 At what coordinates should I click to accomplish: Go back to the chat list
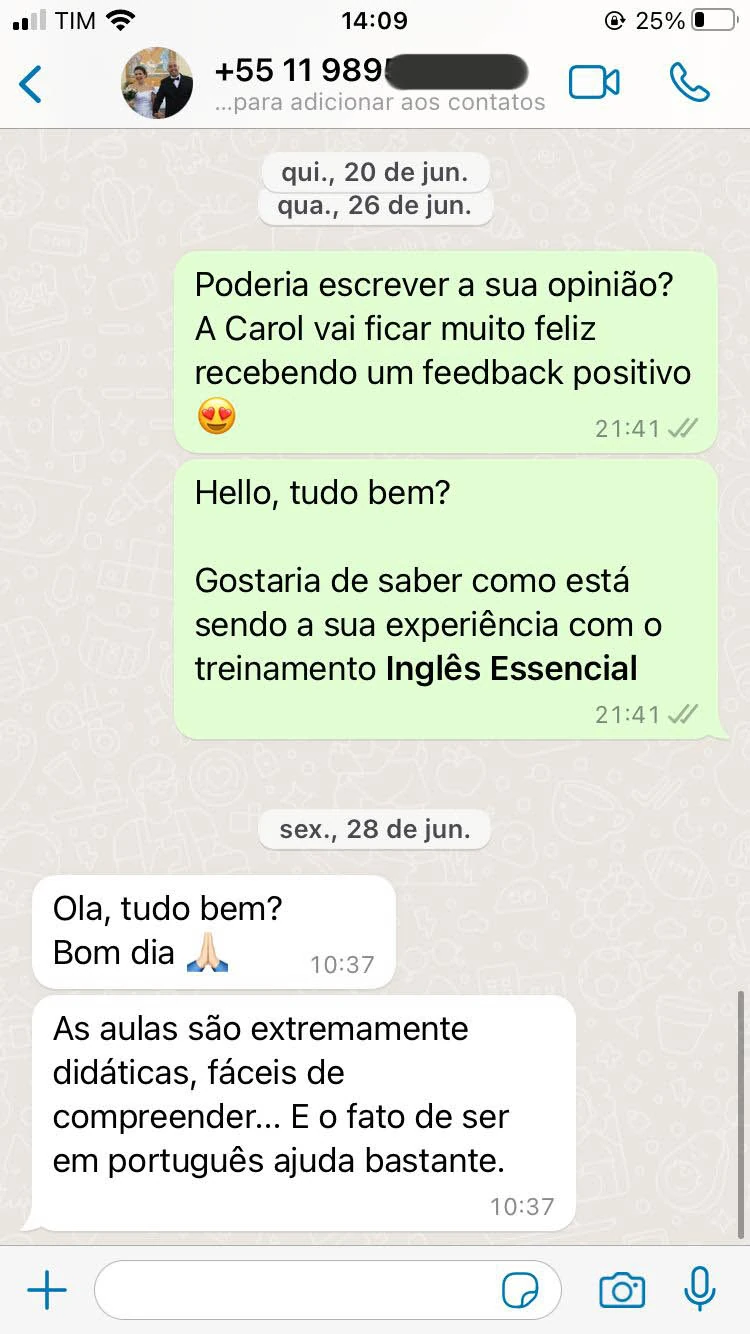click(32, 84)
